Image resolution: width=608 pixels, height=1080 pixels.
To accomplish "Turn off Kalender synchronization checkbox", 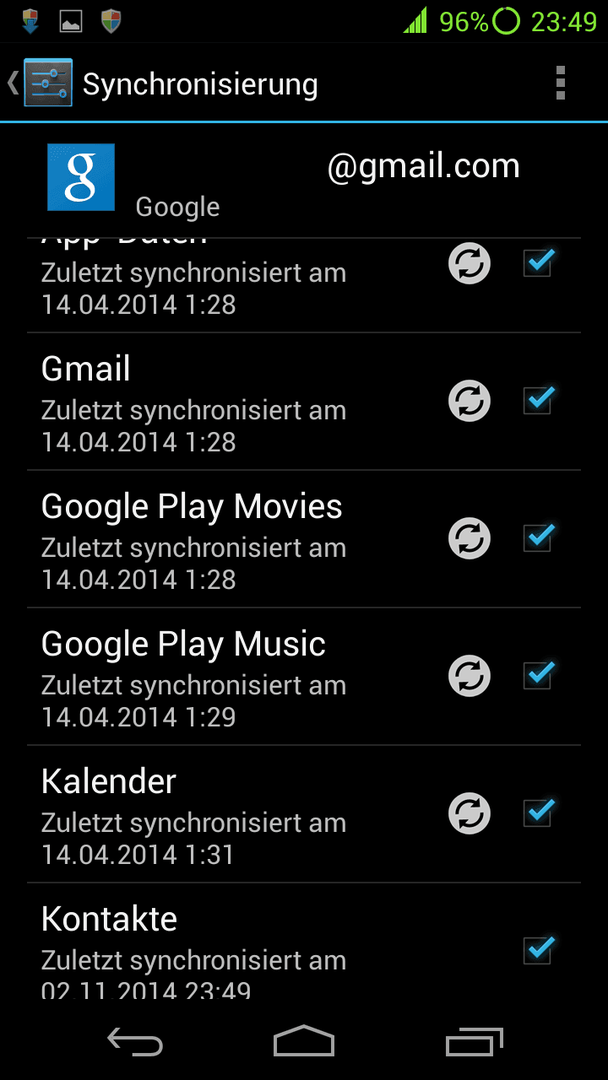I will coord(538,813).
